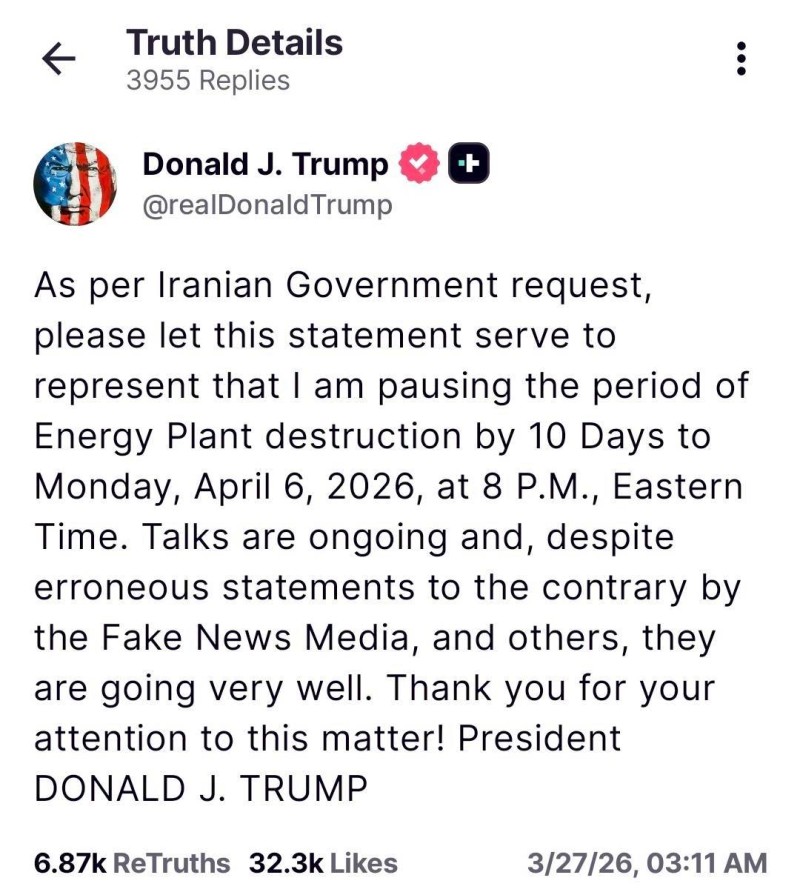View the 6.87k ReTruths list

[132, 863]
